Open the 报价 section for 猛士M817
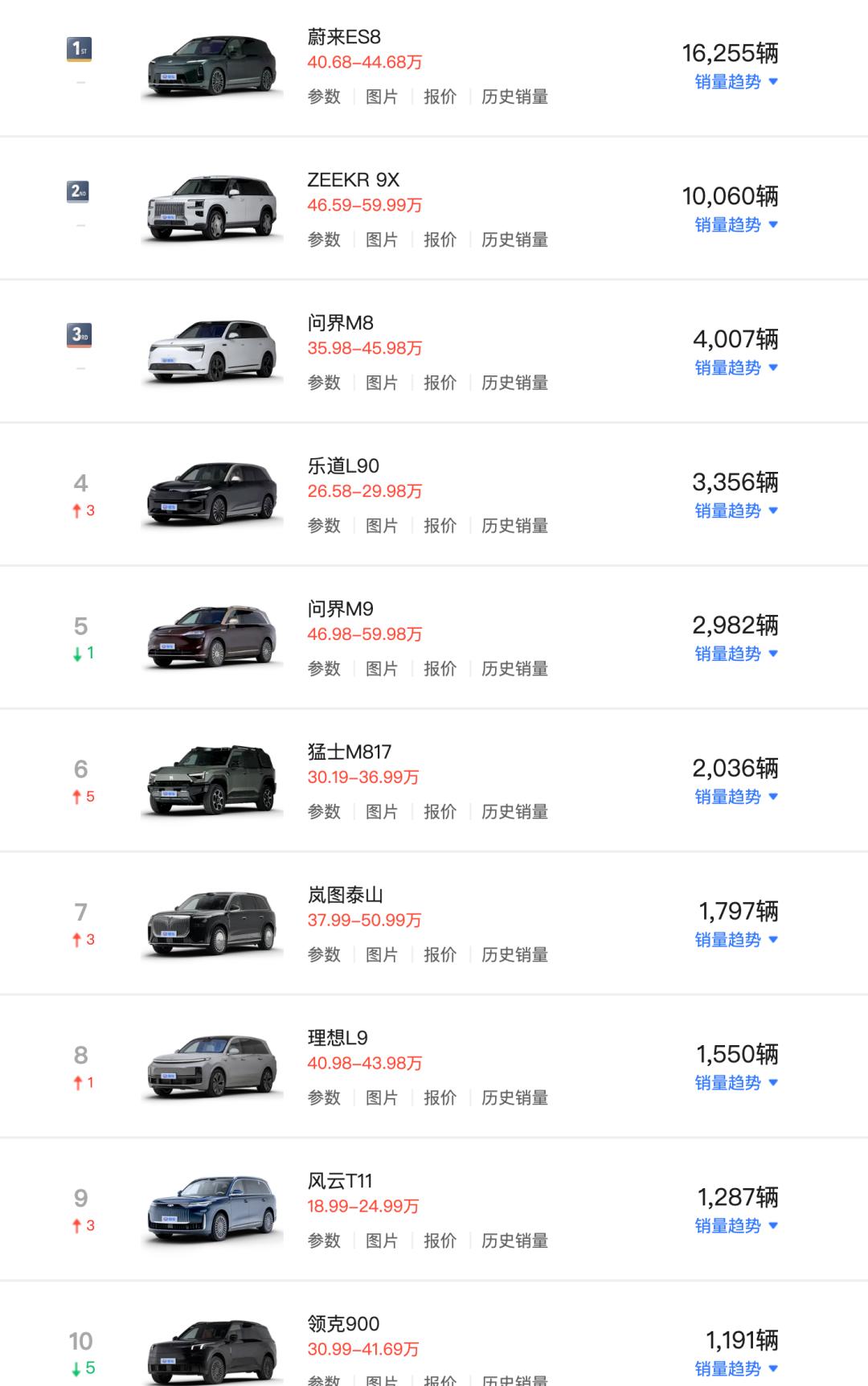This screenshot has width=868, height=1386. tap(440, 811)
